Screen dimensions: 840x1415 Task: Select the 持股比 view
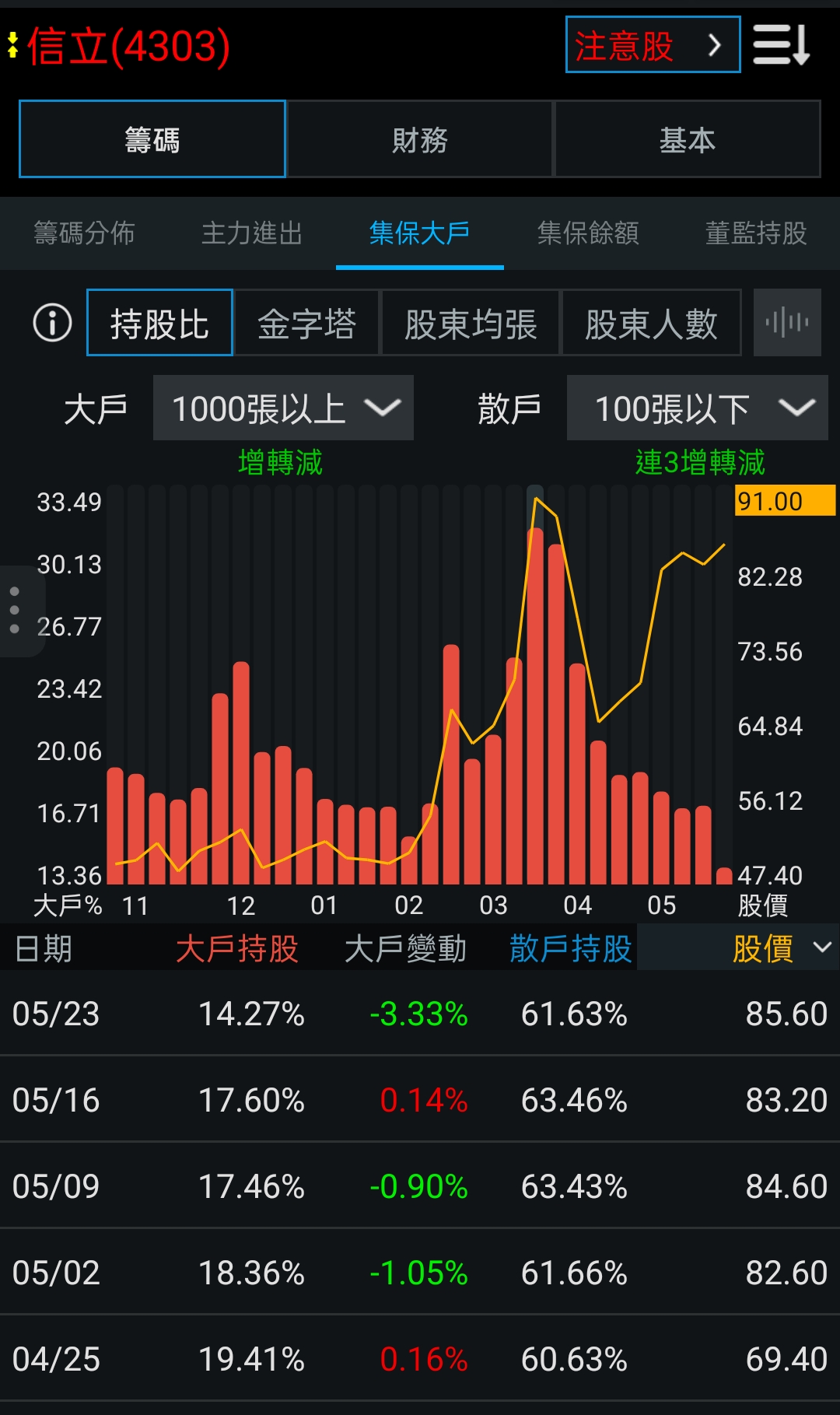tap(159, 323)
